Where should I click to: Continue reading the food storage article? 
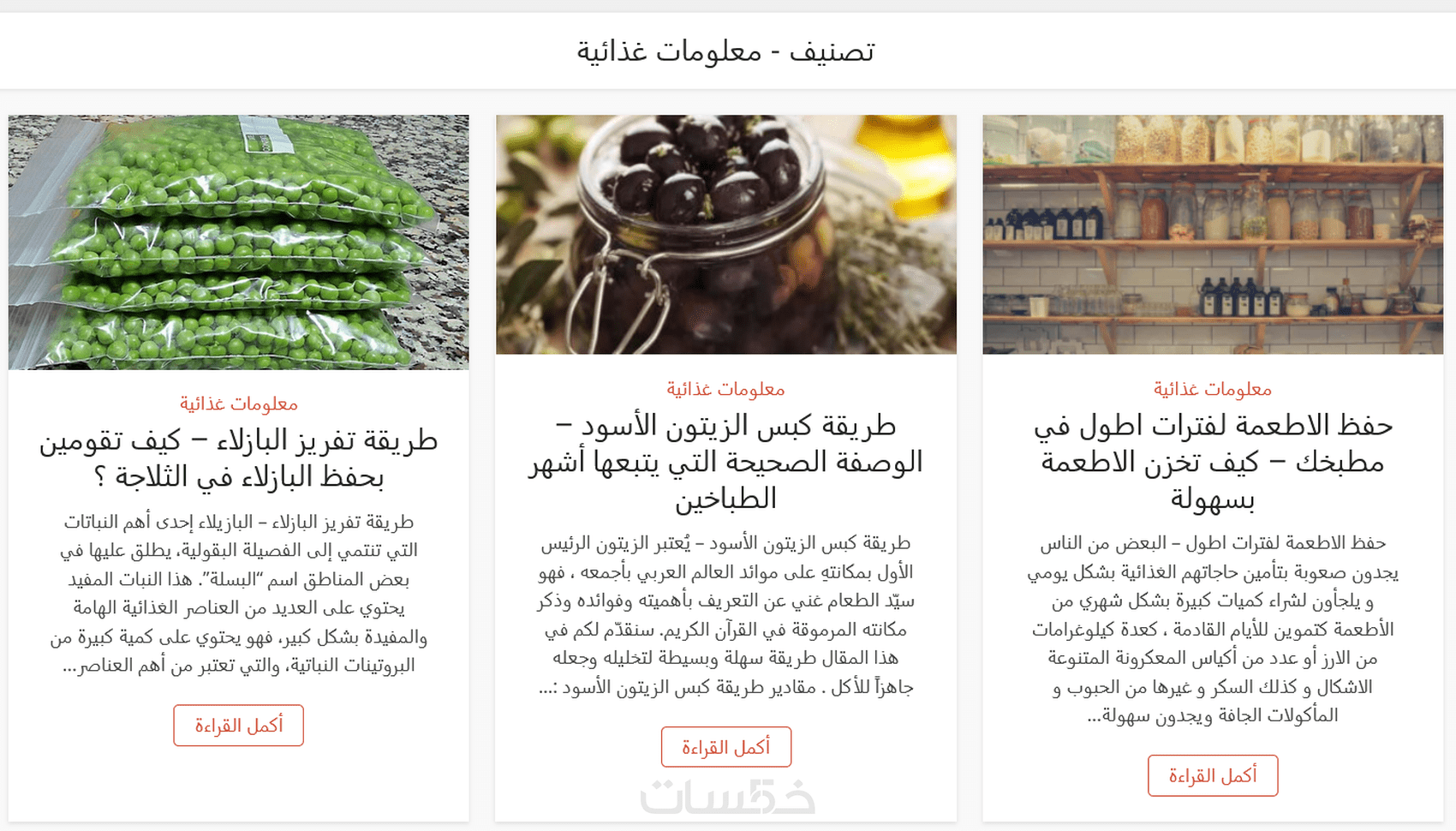tap(1212, 775)
